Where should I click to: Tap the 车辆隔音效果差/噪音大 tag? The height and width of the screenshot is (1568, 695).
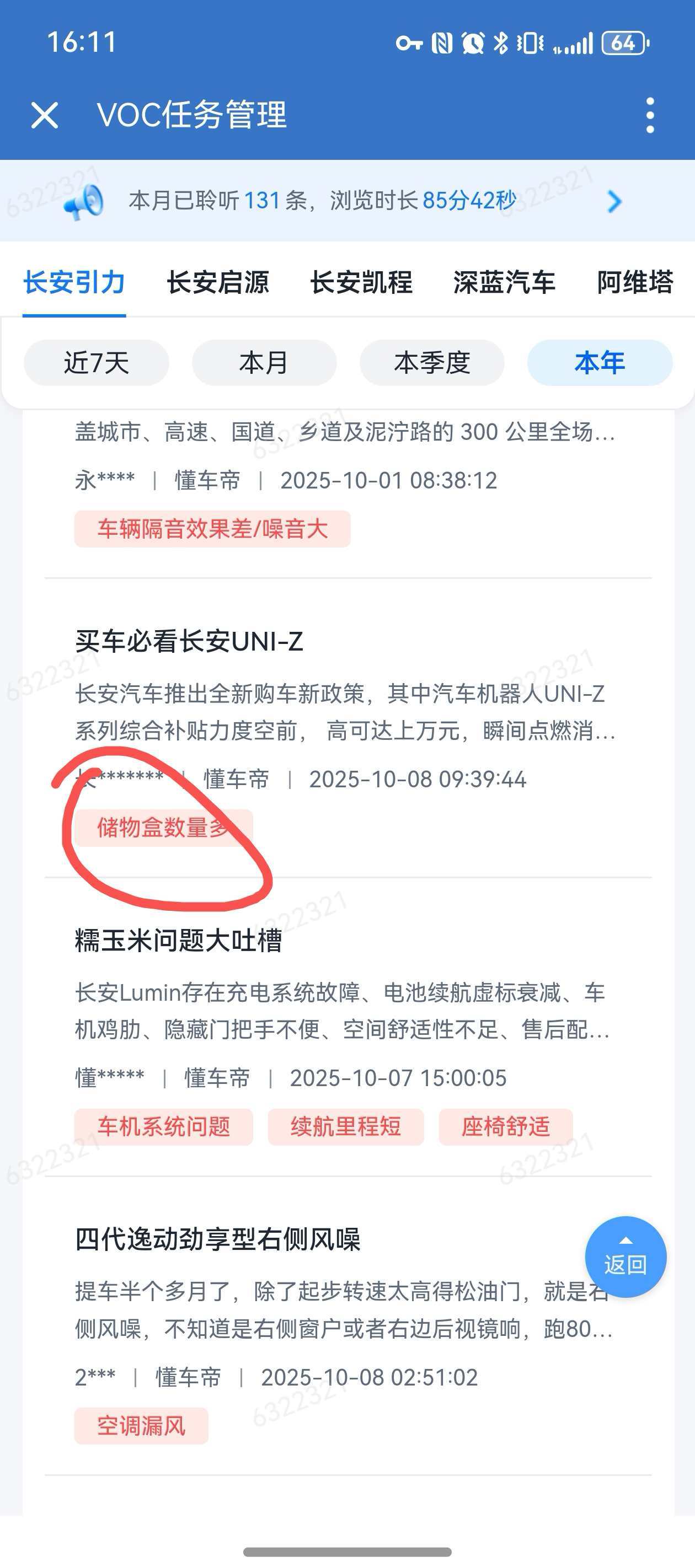coord(212,529)
